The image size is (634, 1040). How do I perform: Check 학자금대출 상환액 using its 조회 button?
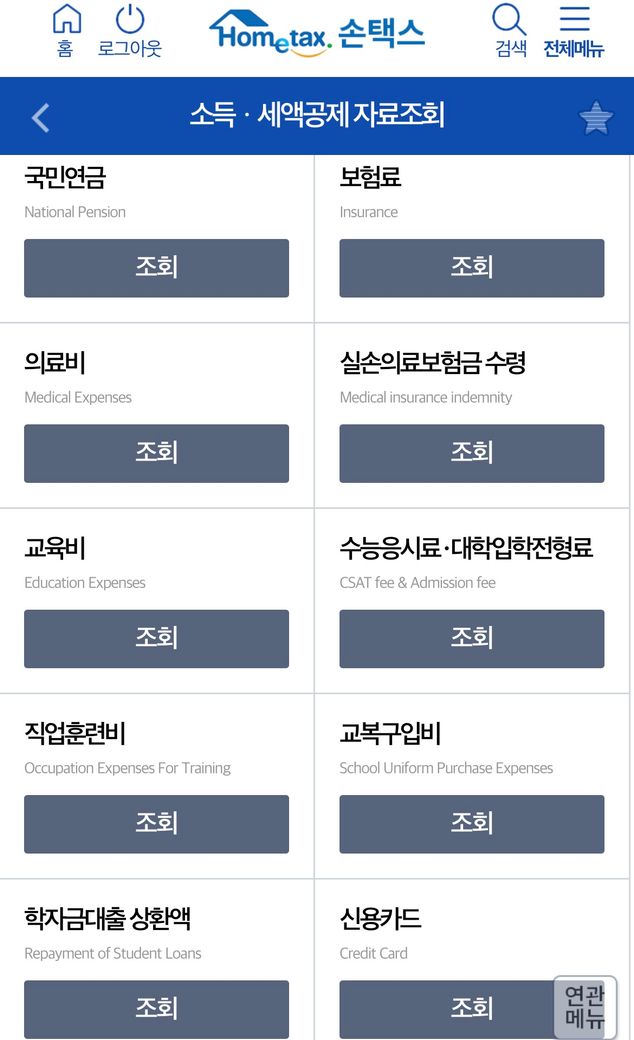click(x=157, y=1009)
